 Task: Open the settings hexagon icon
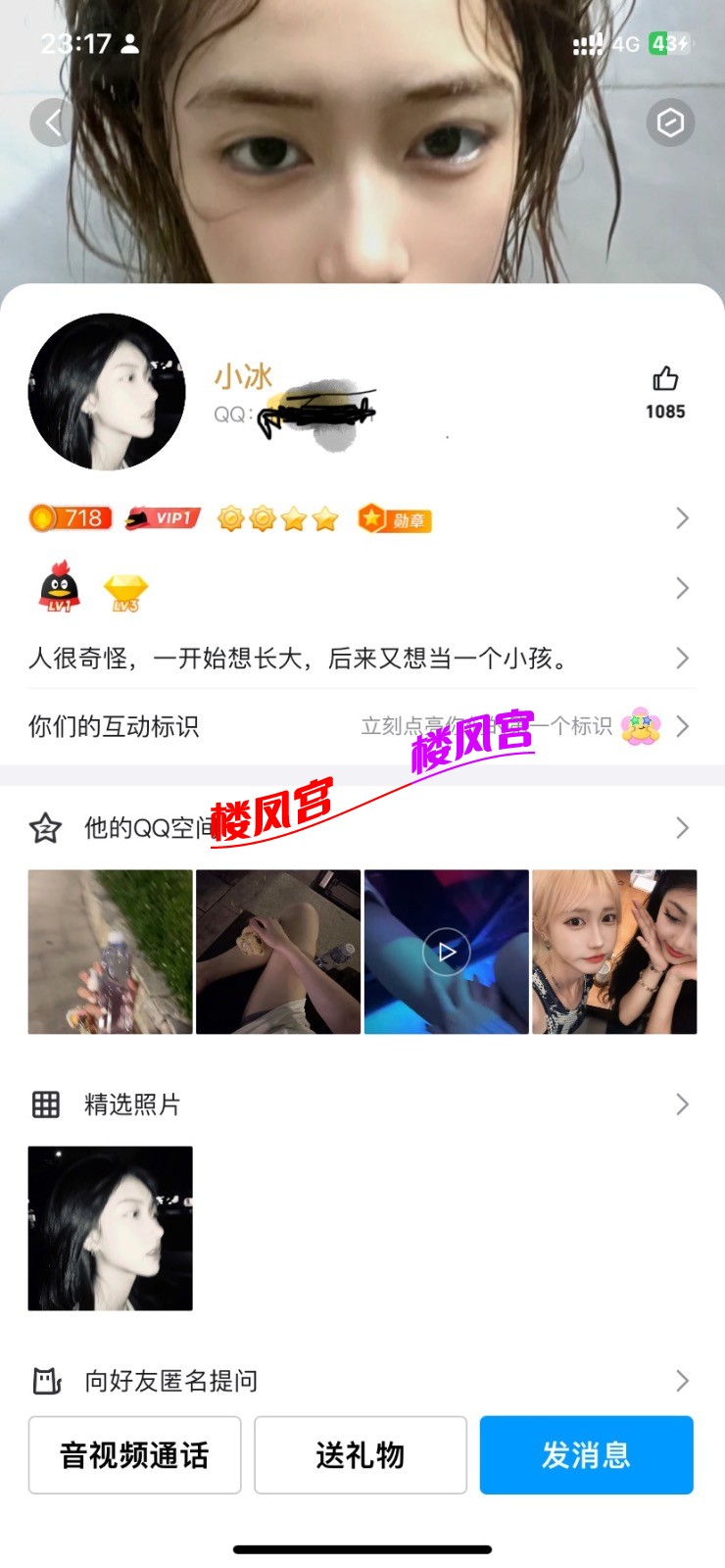pyautogui.click(x=670, y=122)
